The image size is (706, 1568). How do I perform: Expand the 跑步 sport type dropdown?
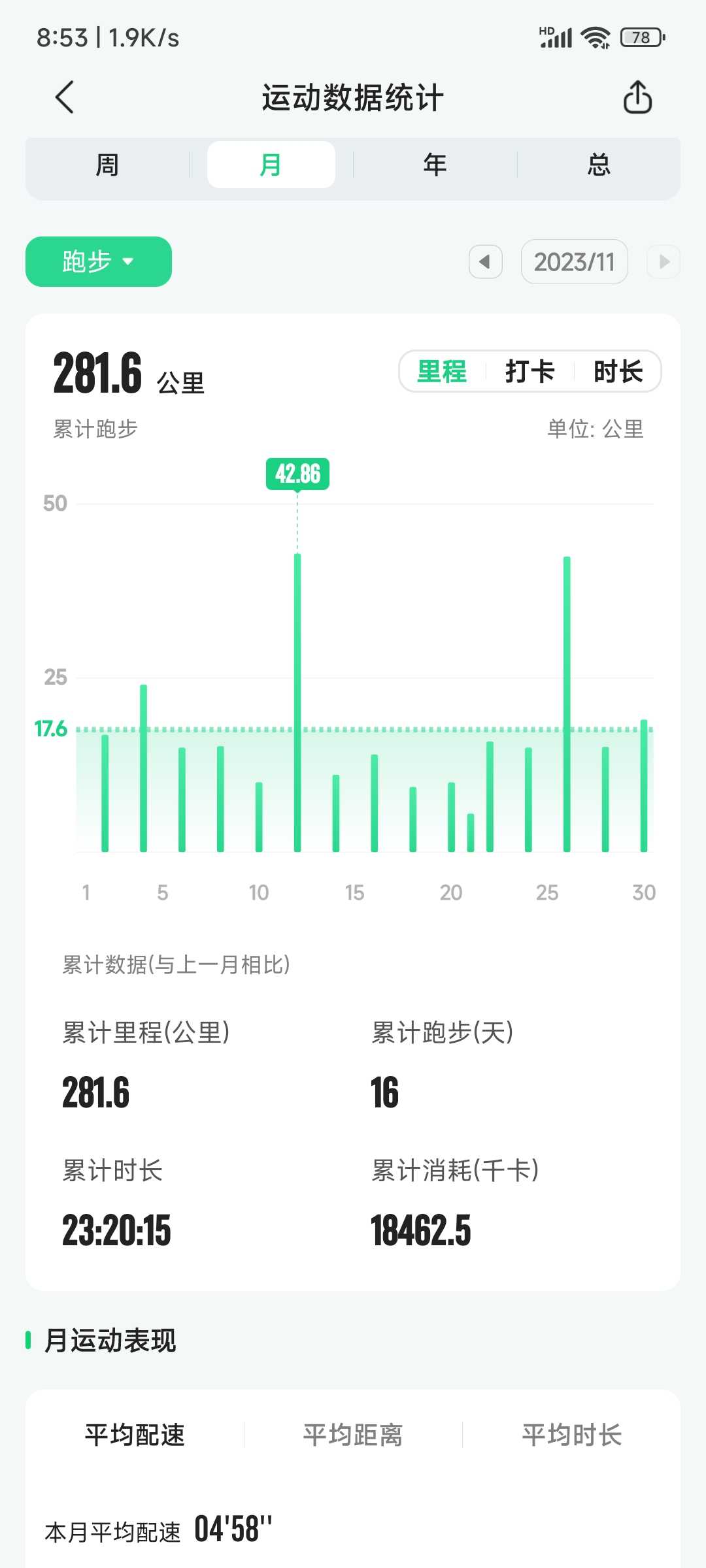[x=99, y=261]
